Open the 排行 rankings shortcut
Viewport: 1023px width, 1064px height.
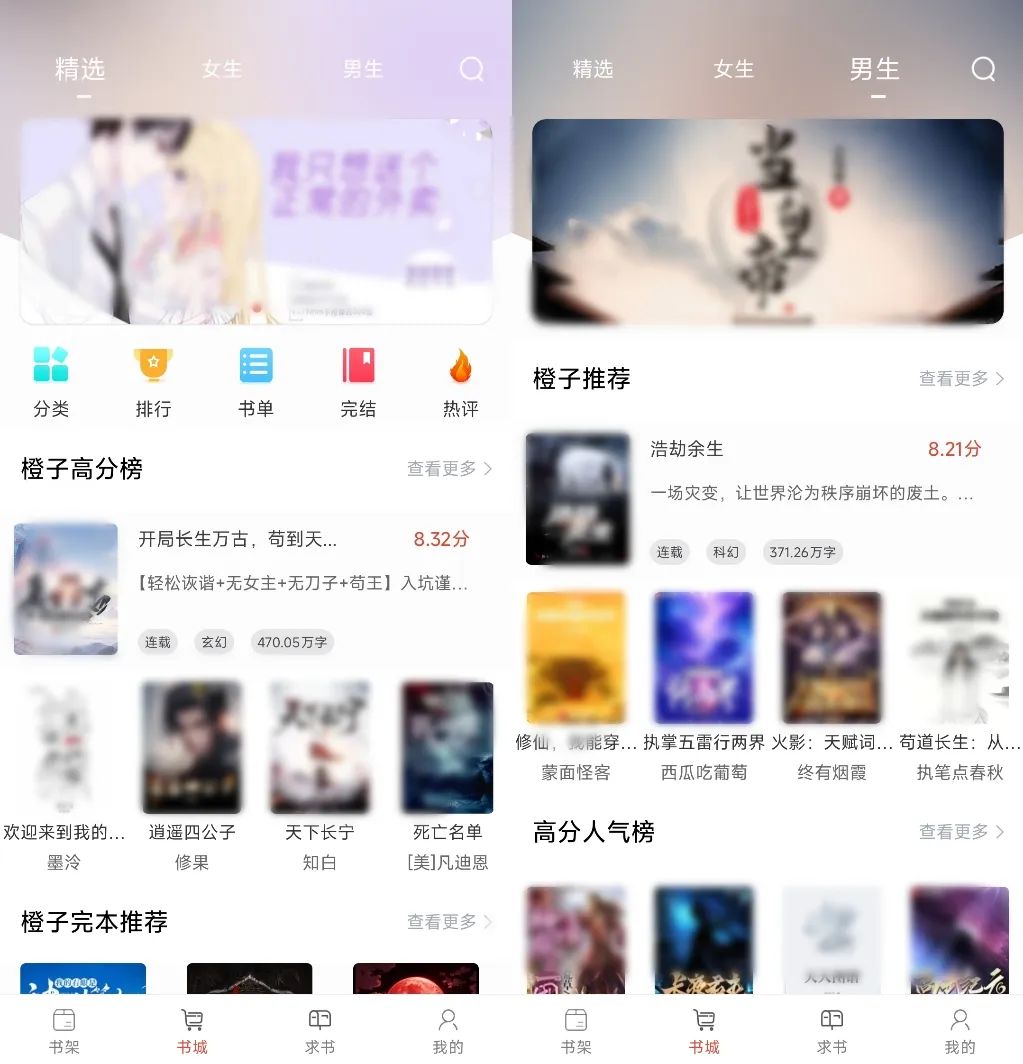pyautogui.click(x=153, y=380)
